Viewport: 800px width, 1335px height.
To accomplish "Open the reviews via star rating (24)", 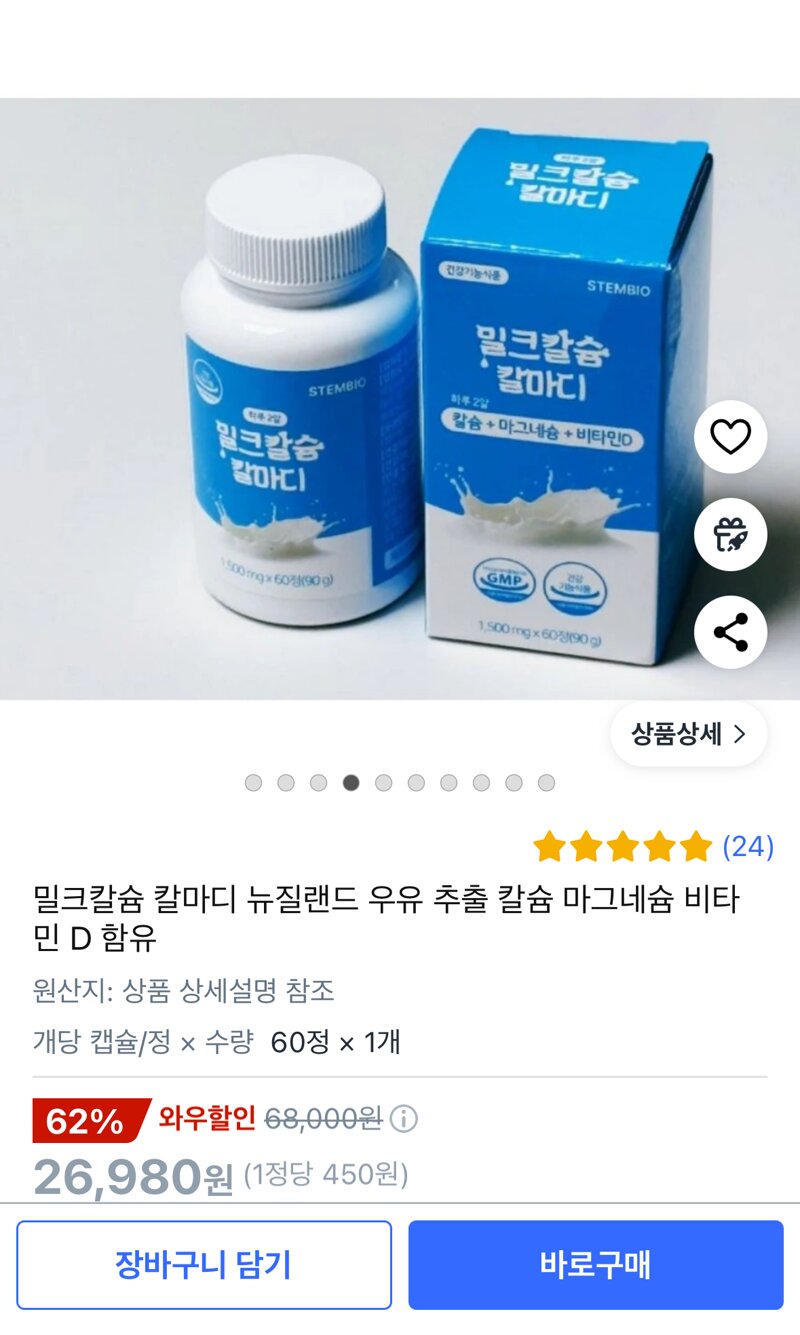I will [654, 848].
